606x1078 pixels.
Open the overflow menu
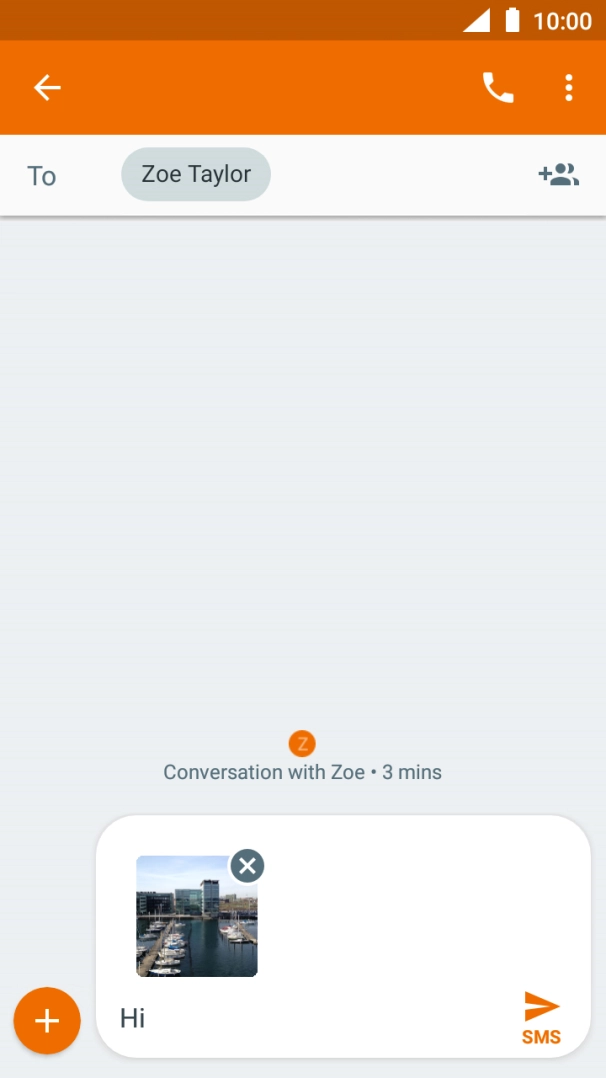click(x=568, y=88)
